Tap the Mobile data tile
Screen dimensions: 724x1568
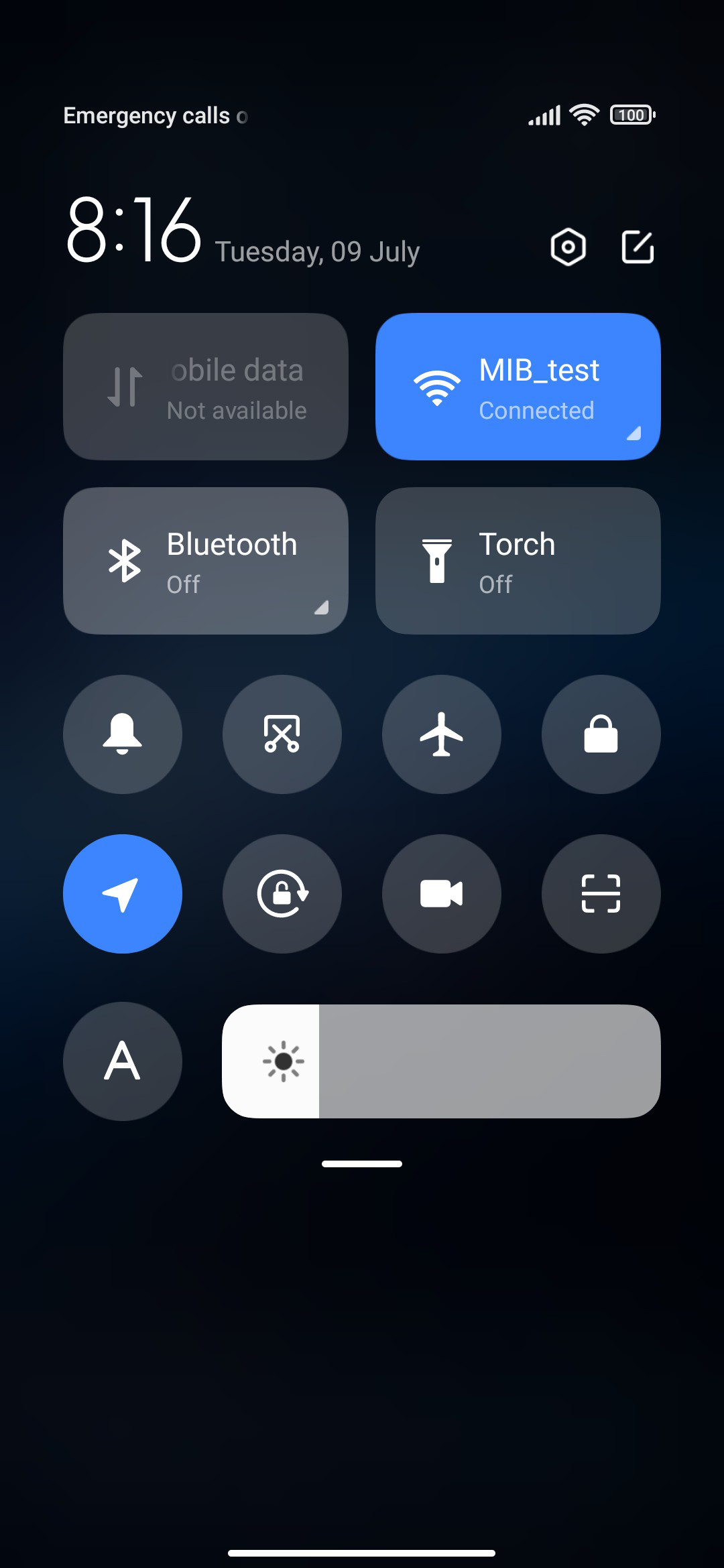tap(206, 387)
